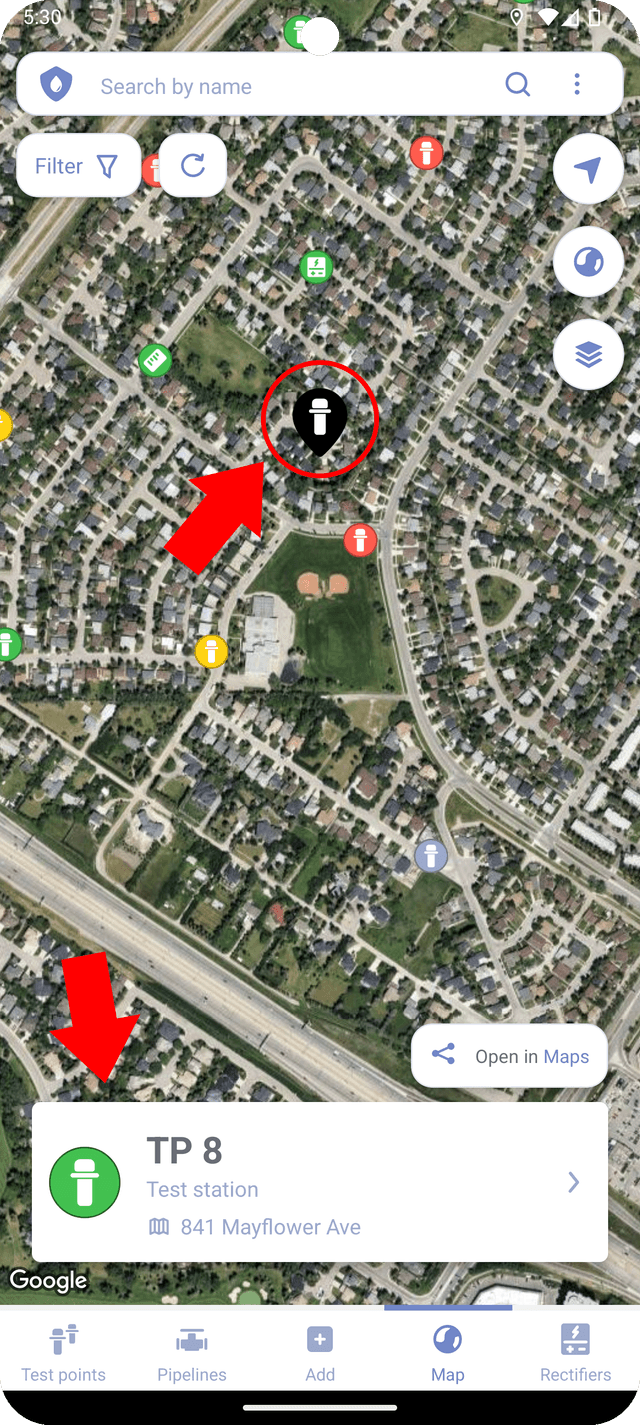640x1425 pixels.
Task: Open the TP 8 test station card
Action: tap(320, 1183)
